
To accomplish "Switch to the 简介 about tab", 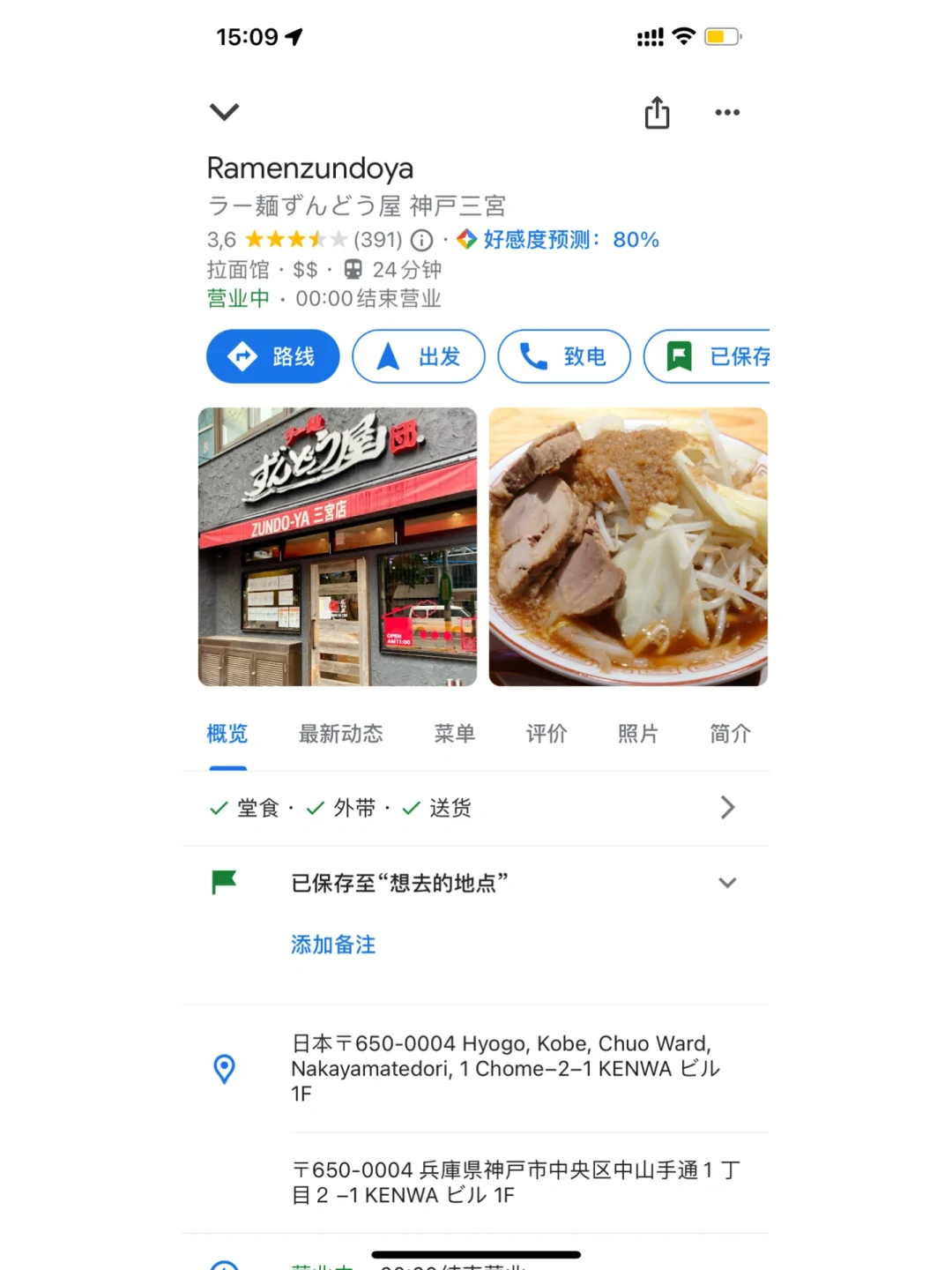I will point(730,734).
